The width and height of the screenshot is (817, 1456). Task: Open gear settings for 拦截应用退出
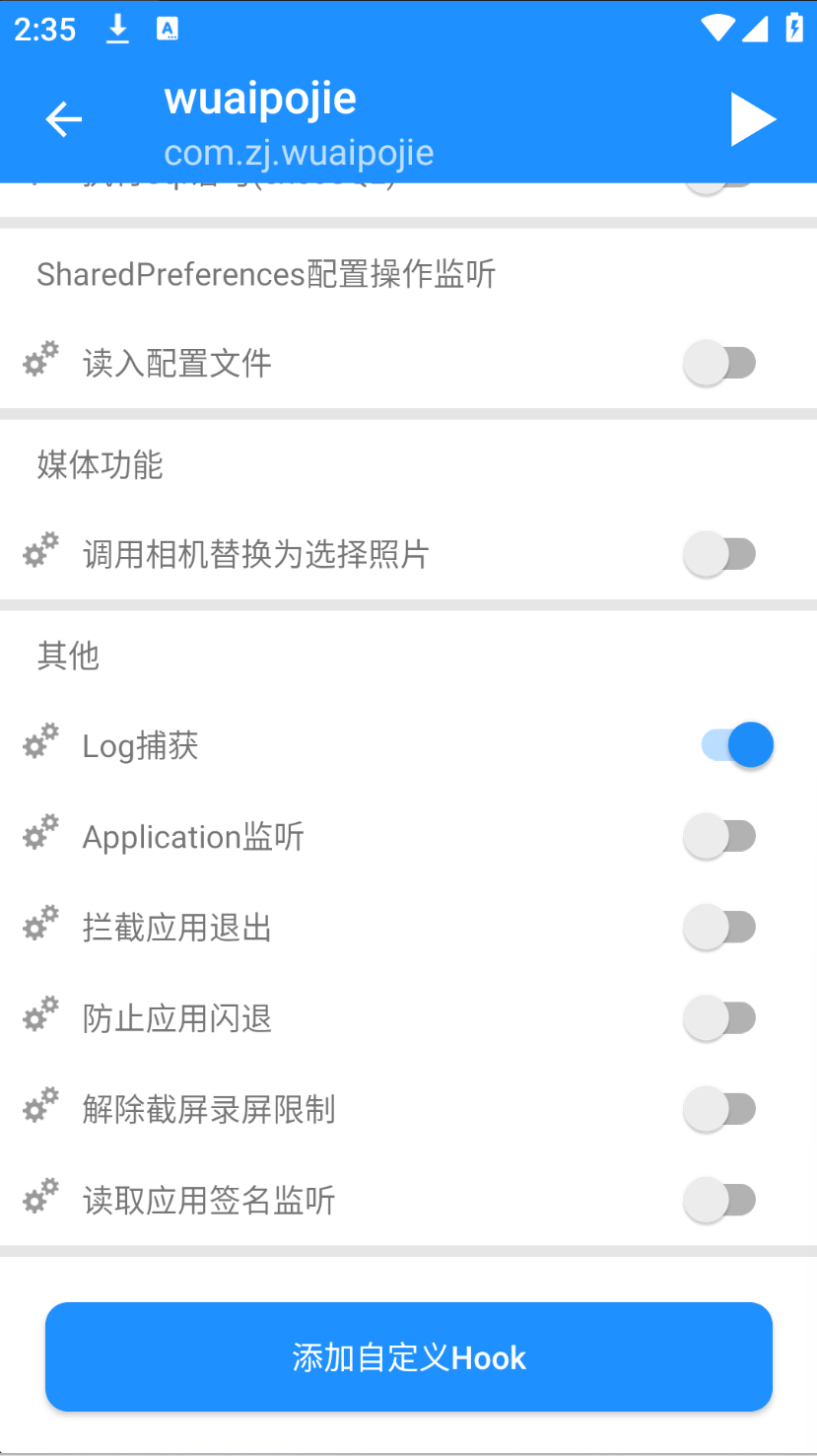click(40, 925)
